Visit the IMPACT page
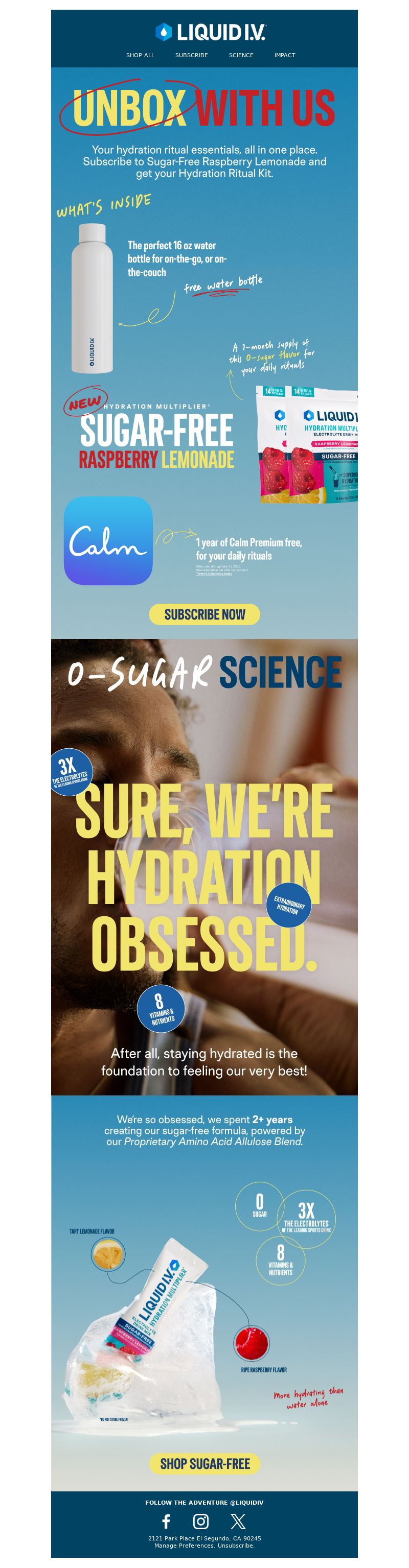Image resolution: width=409 pixels, height=1568 pixels. (x=284, y=55)
